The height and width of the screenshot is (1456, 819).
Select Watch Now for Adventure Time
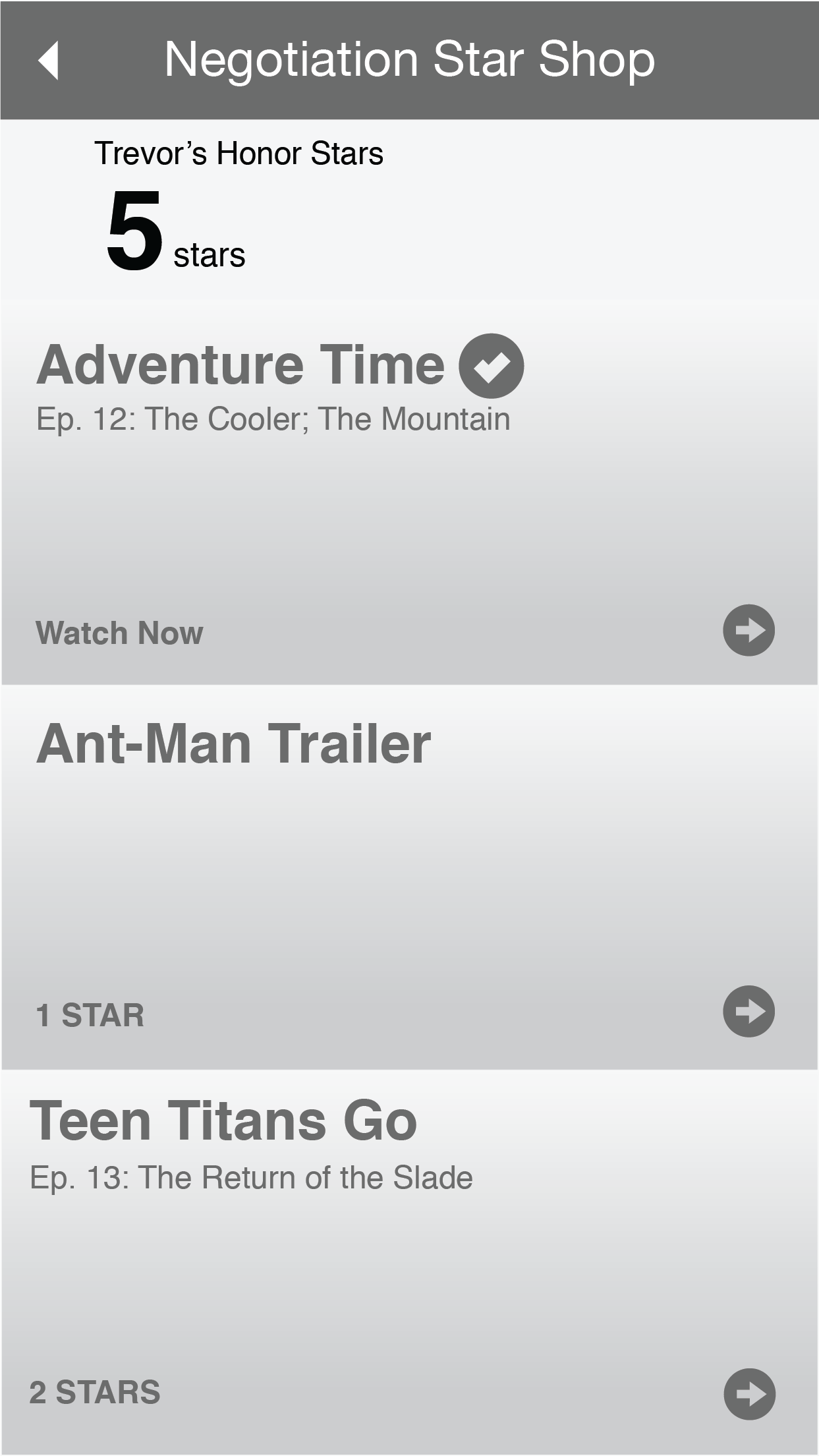click(x=119, y=633)
